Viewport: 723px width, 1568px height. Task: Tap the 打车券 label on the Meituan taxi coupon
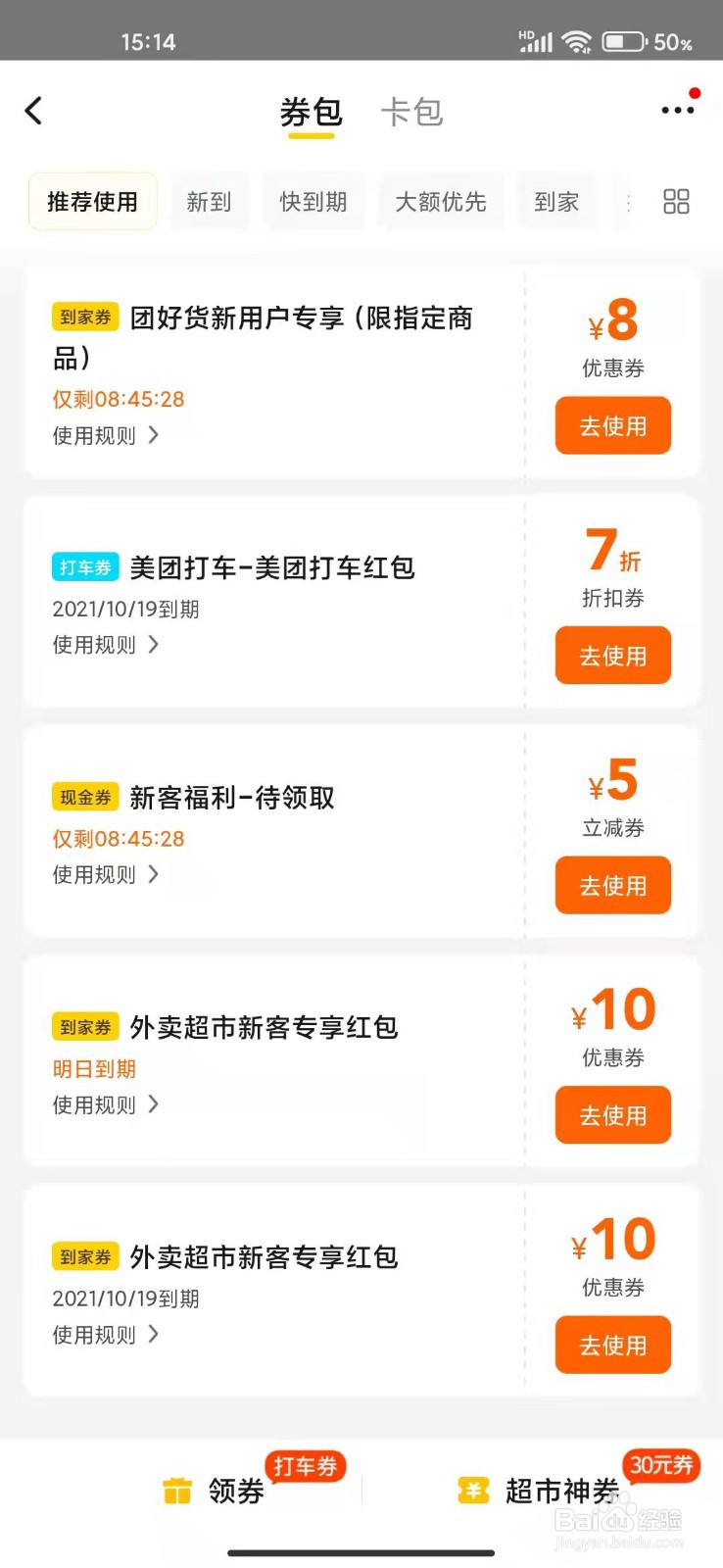tap(84, 566)
